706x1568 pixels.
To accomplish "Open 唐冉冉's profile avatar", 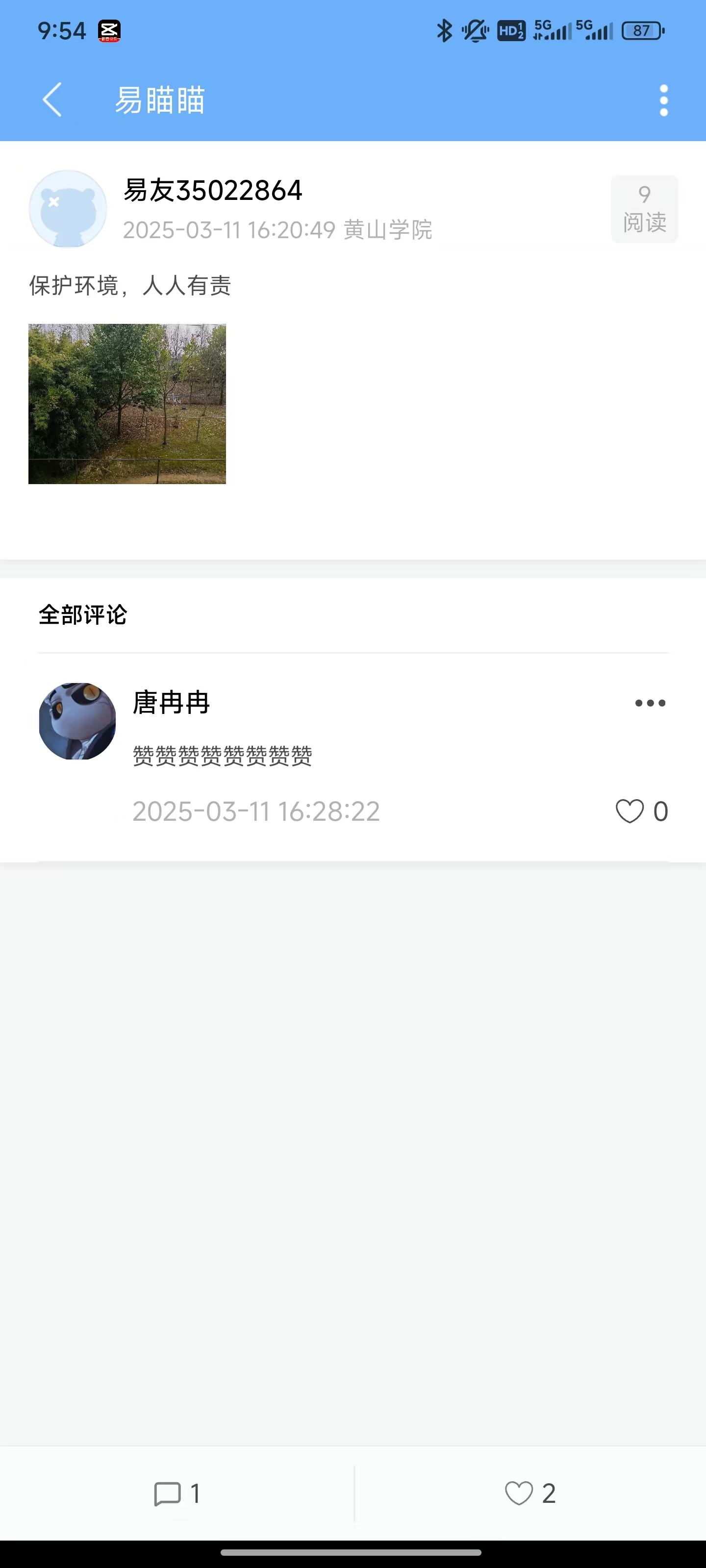I will pyautogui.click(x=77, y=721).
